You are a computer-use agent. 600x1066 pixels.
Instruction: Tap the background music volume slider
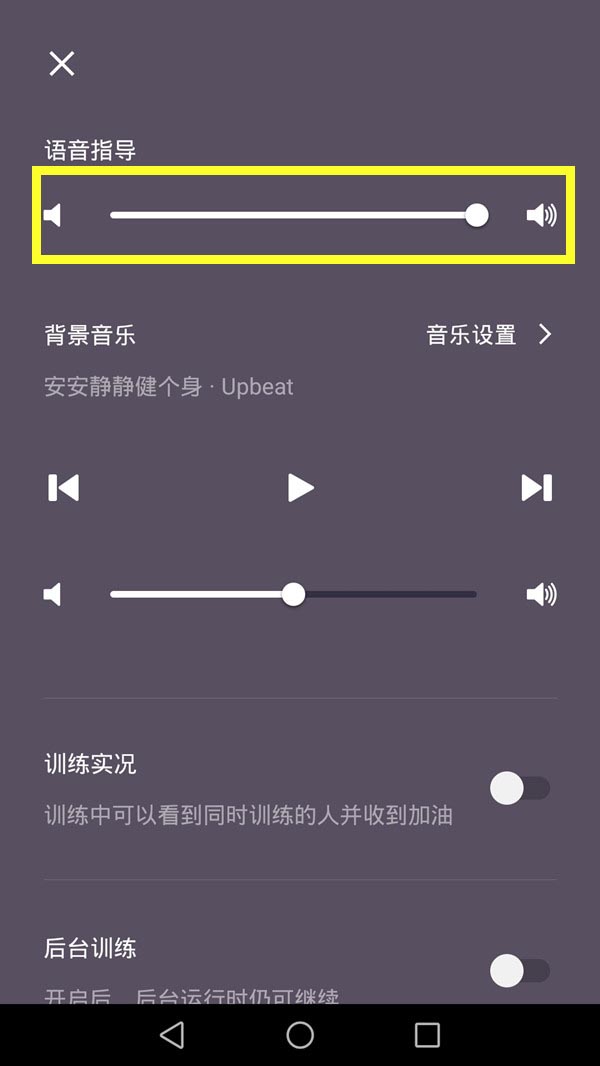(x=293, y=595)
